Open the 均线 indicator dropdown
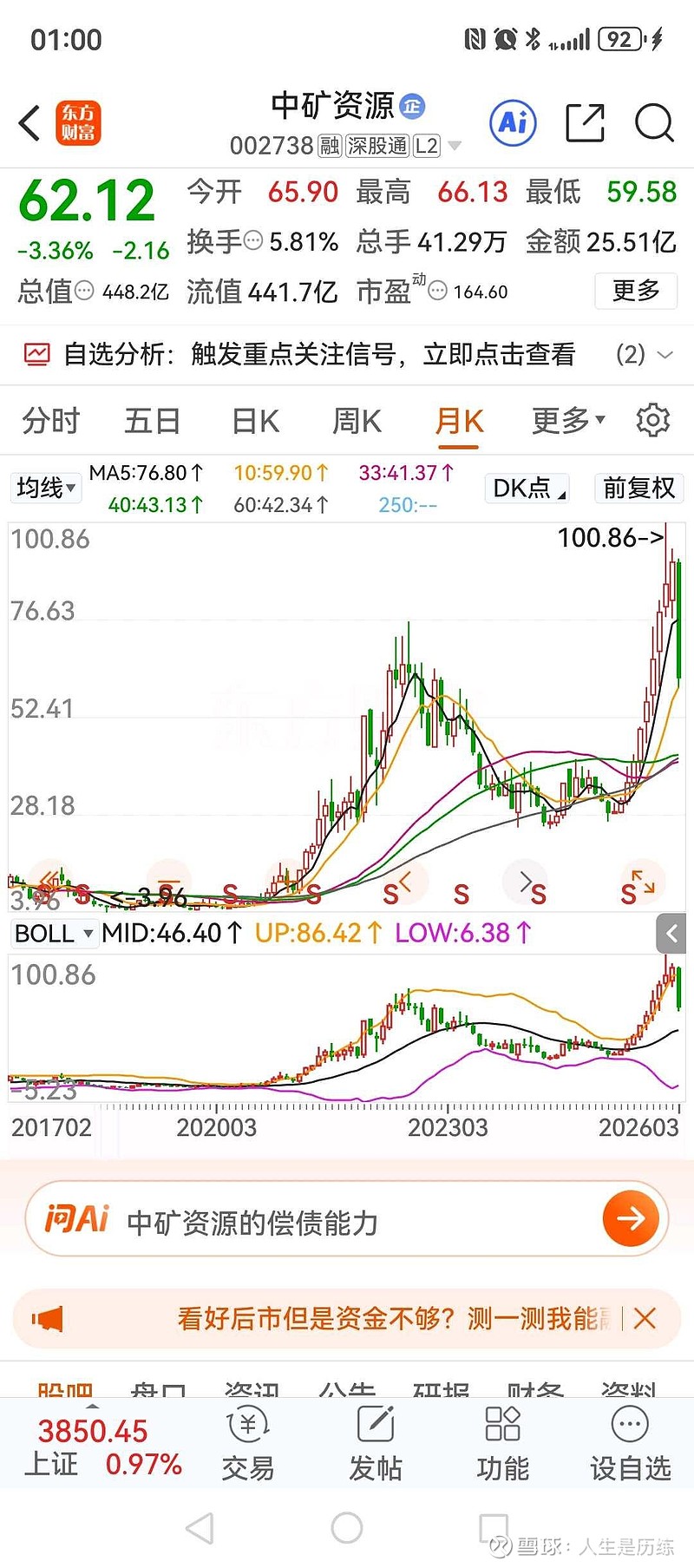This screenshot has height=1568, width=694. [x=45, y=489]
